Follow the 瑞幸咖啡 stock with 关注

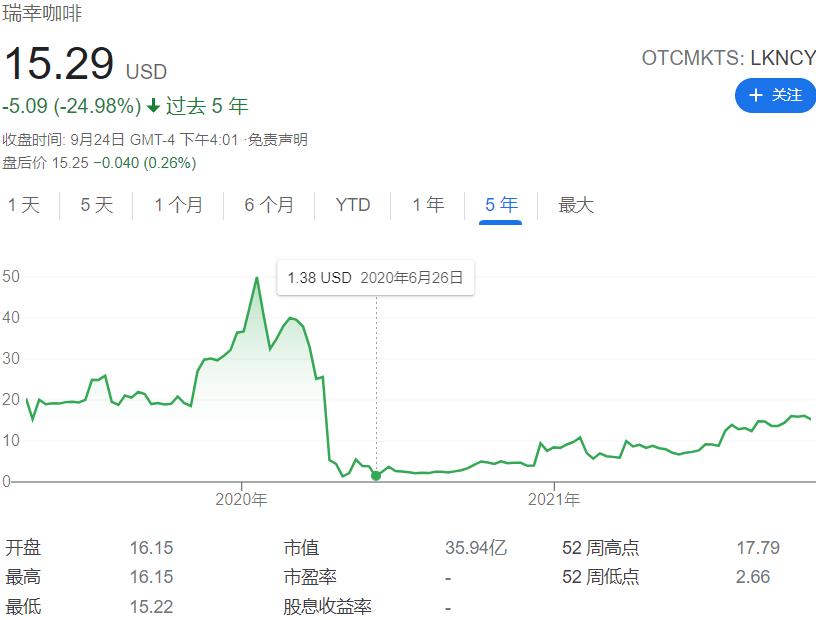click(x=775, y=95)
